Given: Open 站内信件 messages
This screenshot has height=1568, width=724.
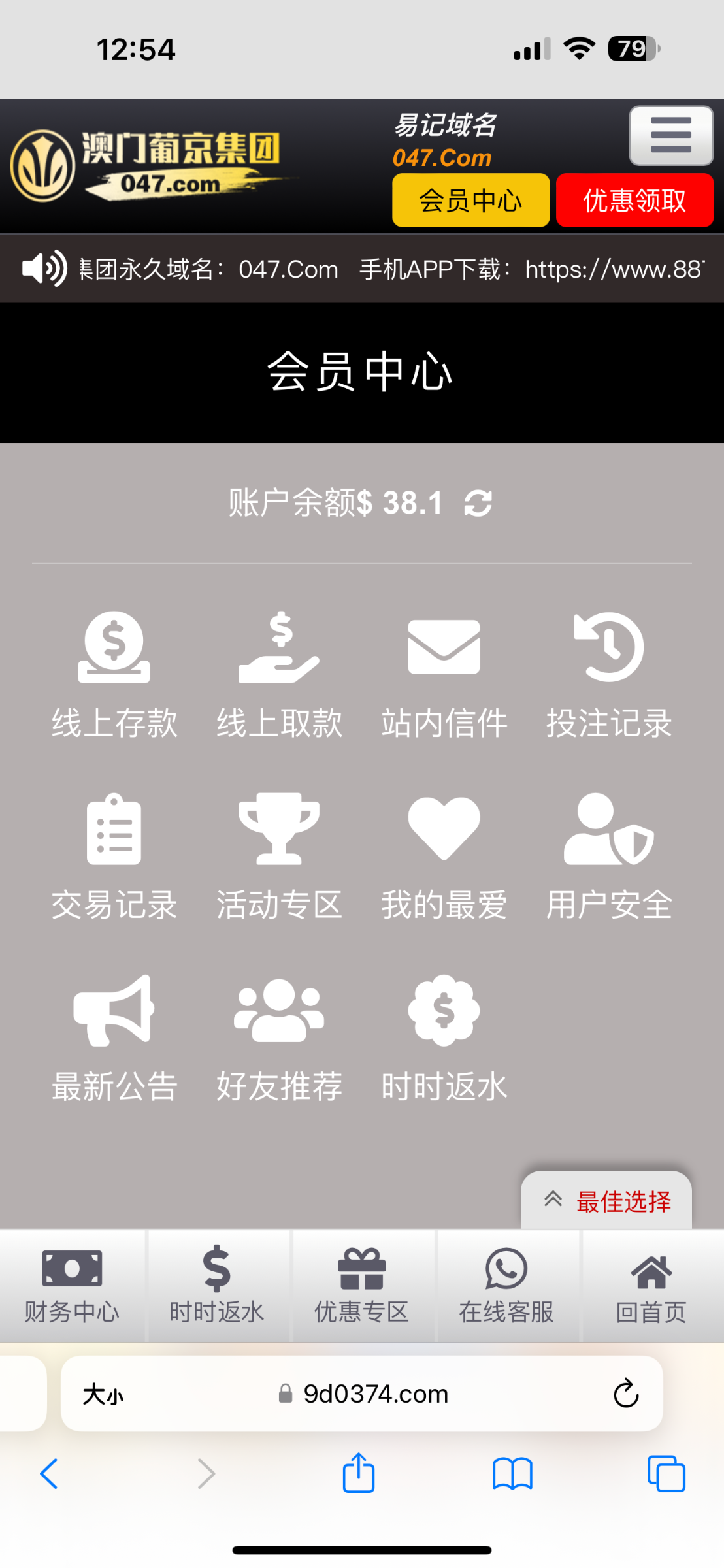Looking at the screenshot, I should pyautogui.click(x=444, y=675).
